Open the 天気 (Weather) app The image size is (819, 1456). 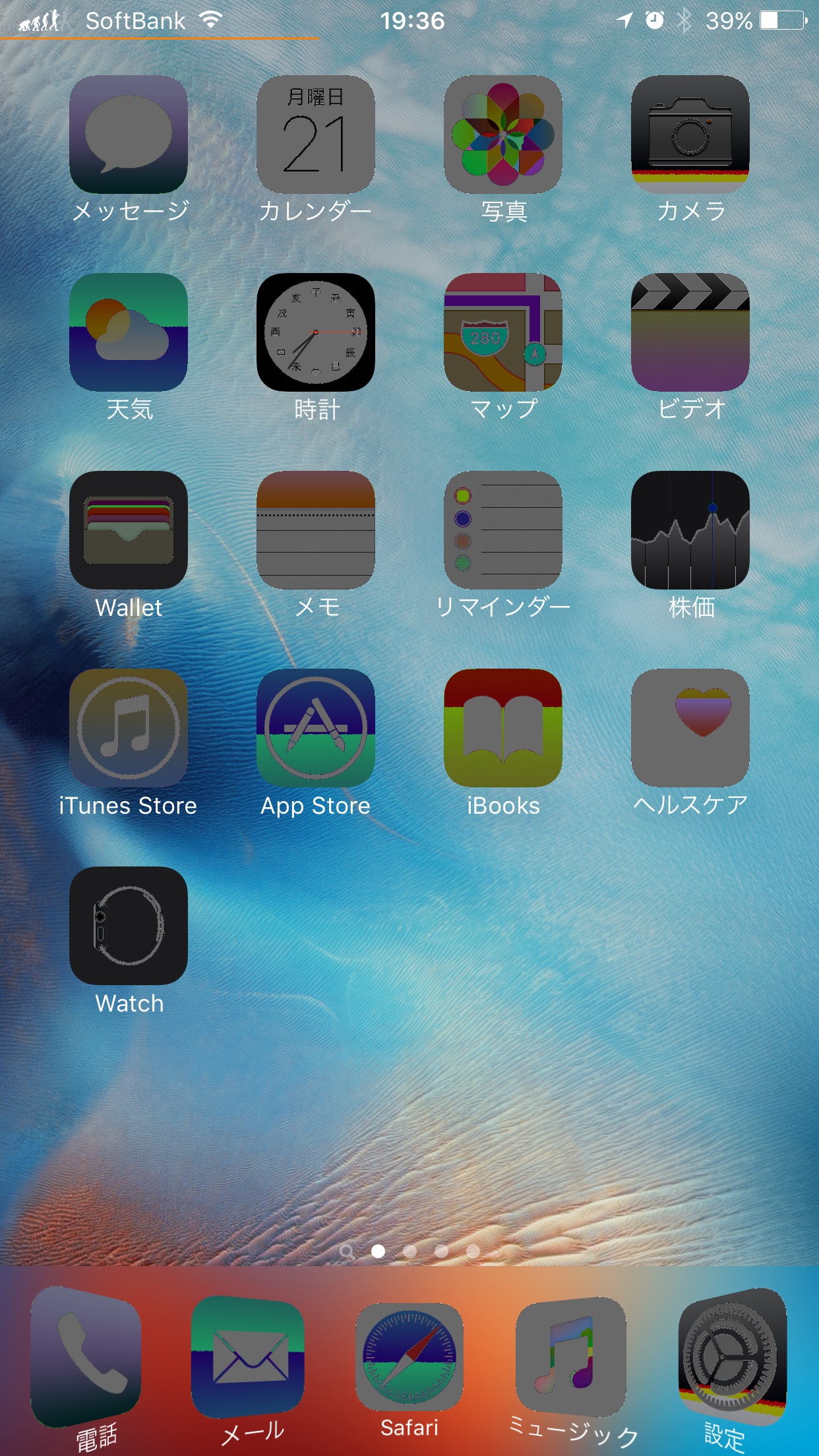[129, 332]
